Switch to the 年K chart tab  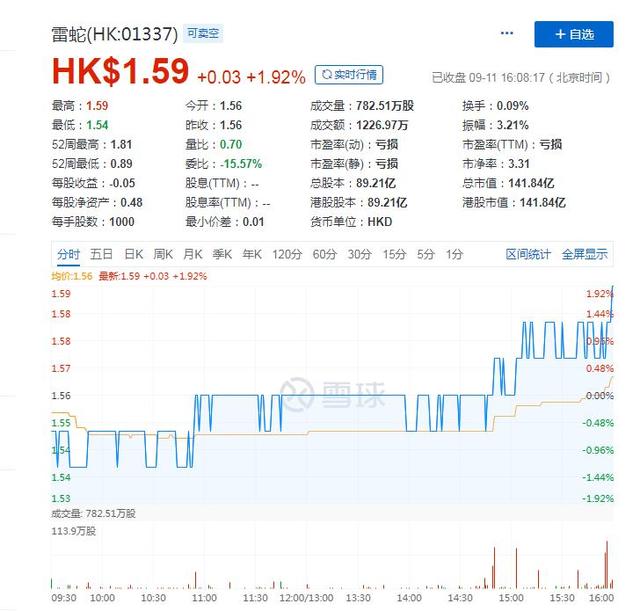(x=252, y=254)
